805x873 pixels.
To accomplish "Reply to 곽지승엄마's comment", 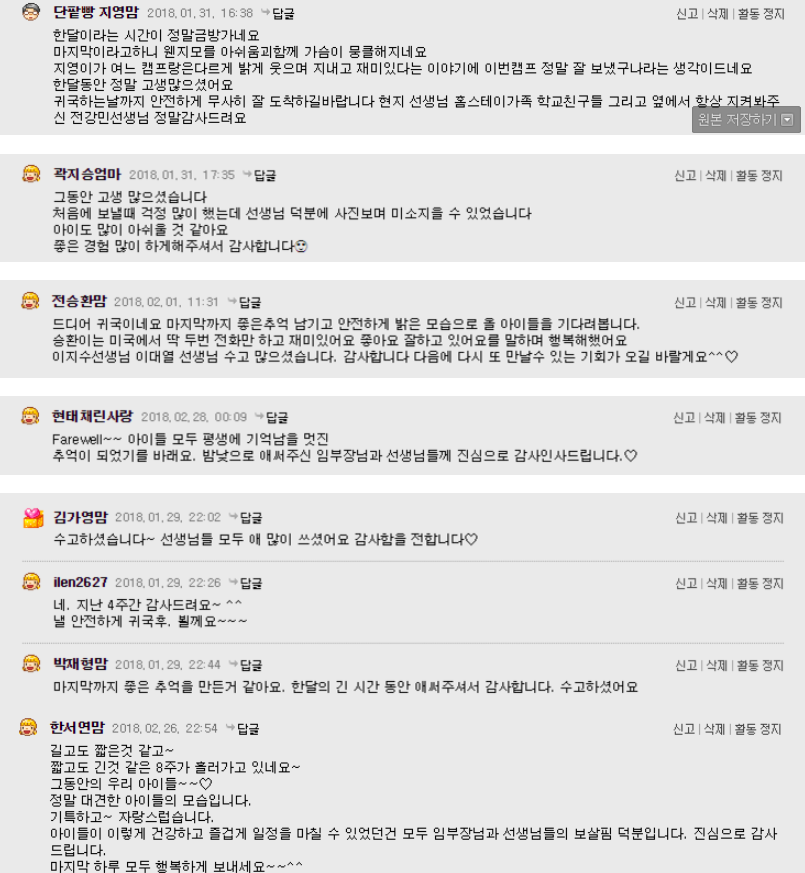I will (264, 175).
